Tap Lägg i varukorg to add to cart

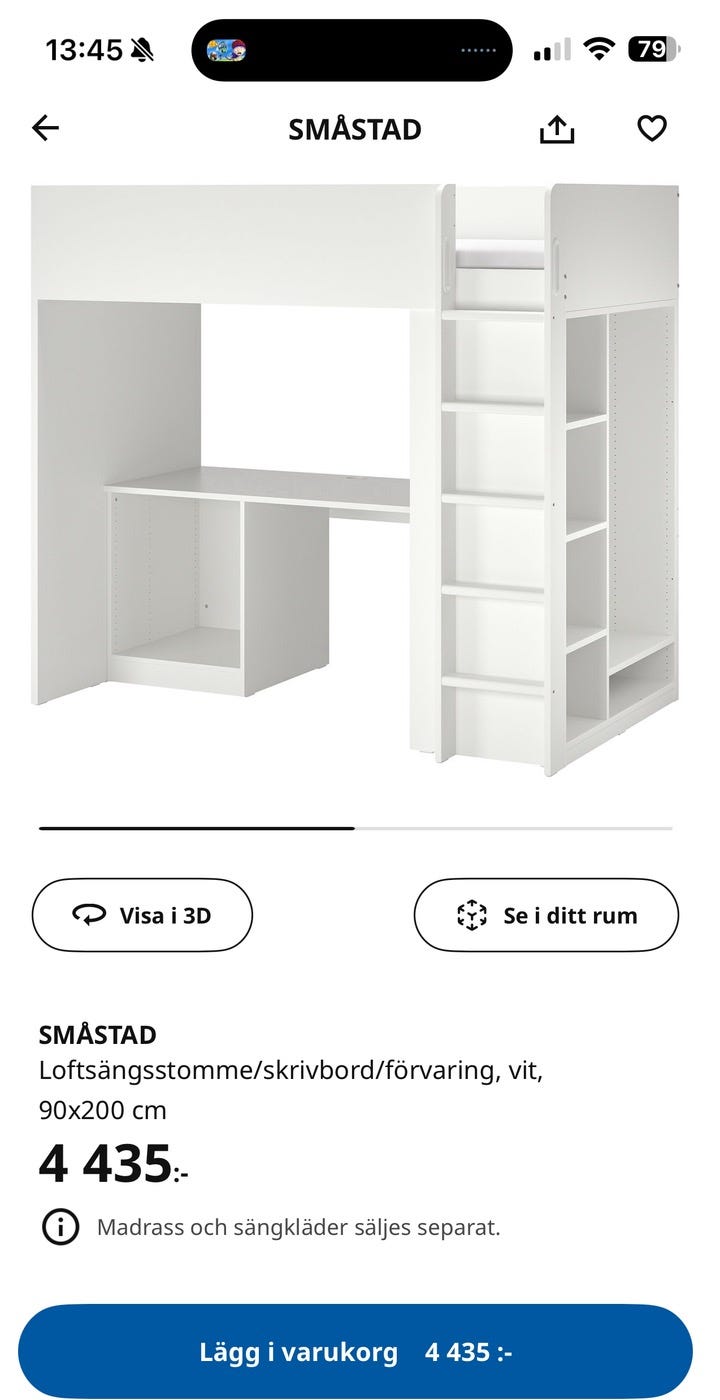coord(360,1351)
